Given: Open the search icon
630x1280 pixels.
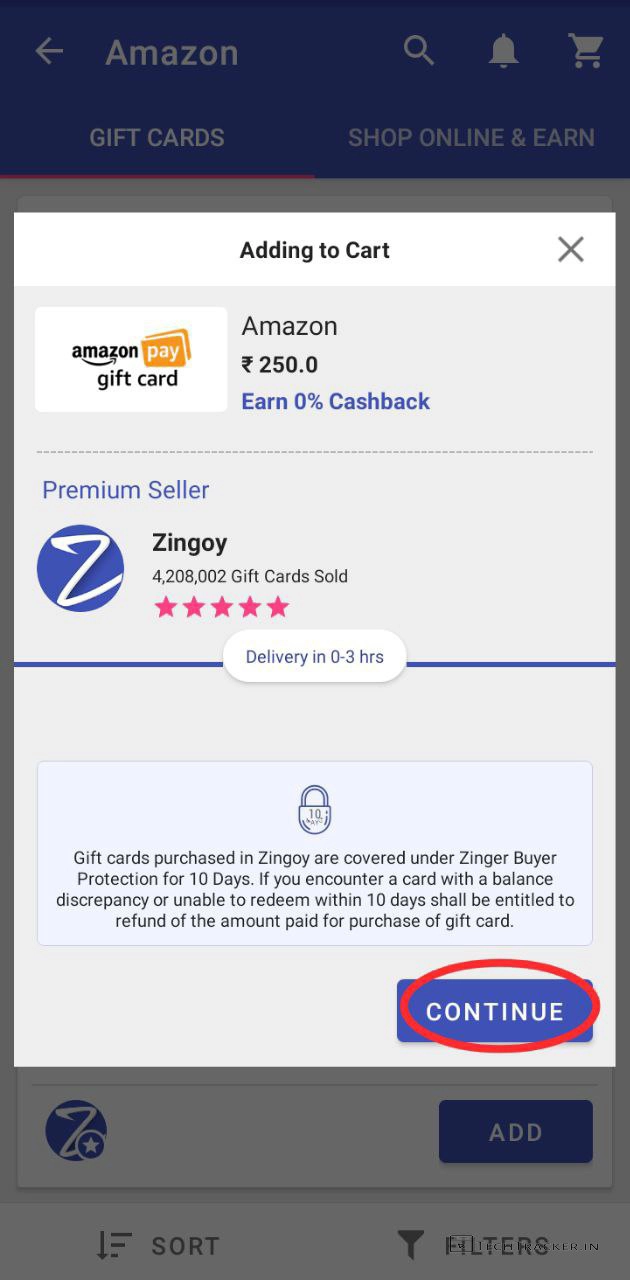Looking at the screenshot, I should coord(419,50).
